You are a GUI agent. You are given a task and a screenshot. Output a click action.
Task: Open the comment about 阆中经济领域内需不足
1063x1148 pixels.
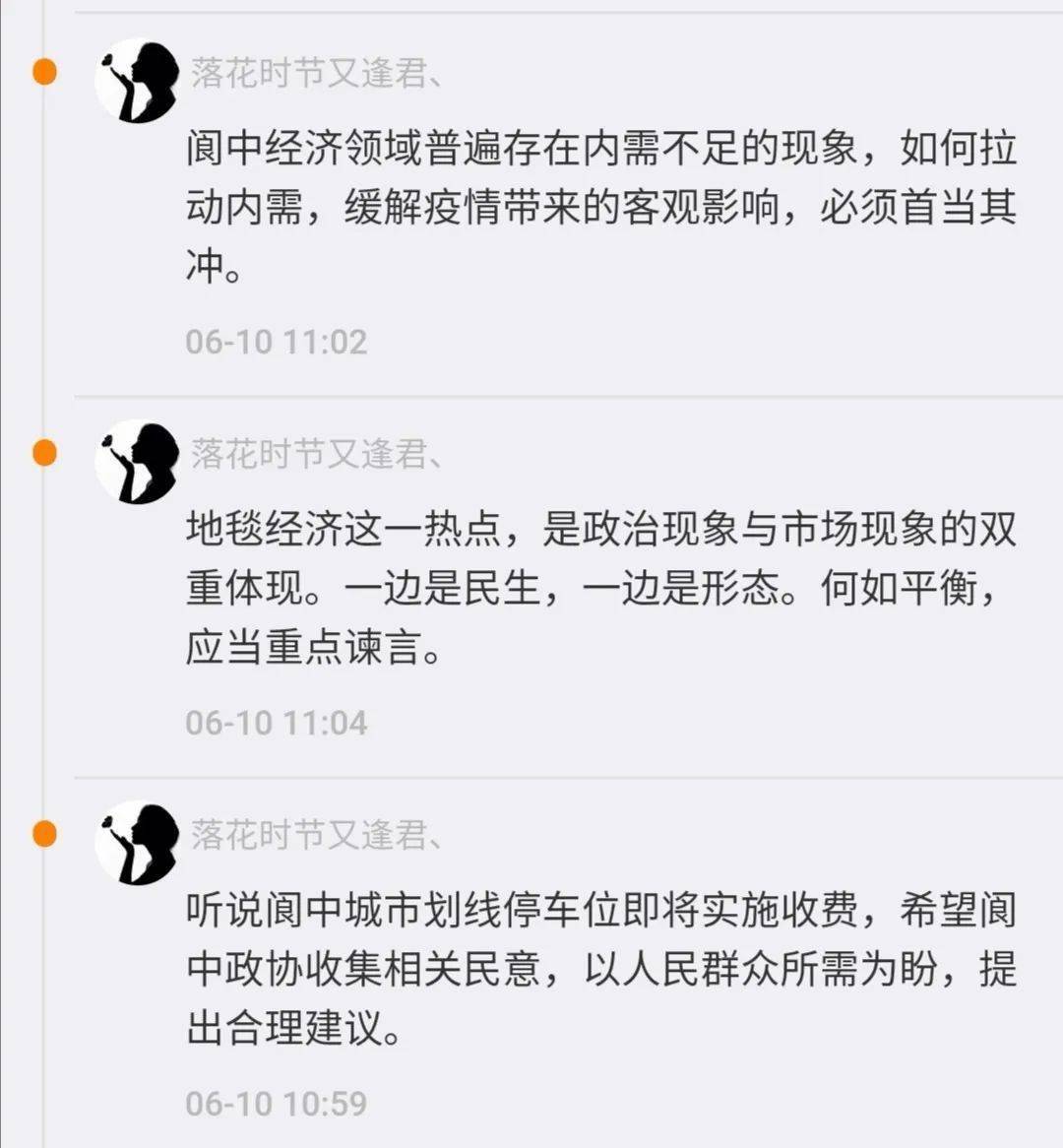pyautogui.click(x=600, y=208)
